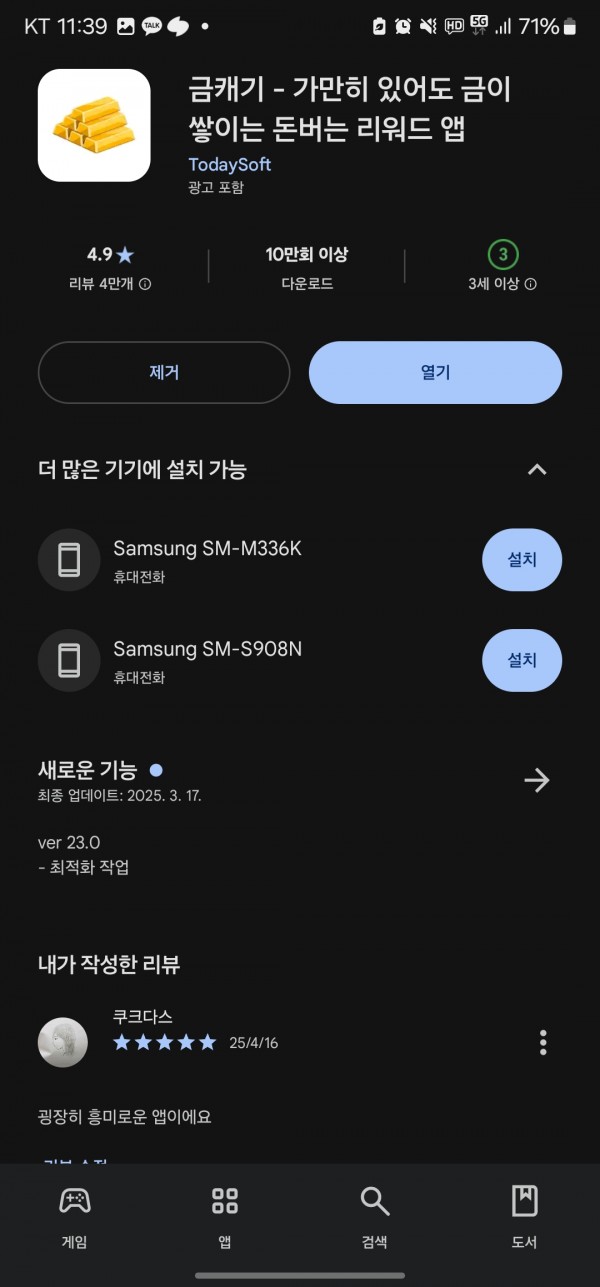Install on Samsung SM-M336K
The height and width of the screenshot is (1287, 600).
coord(522,560)
